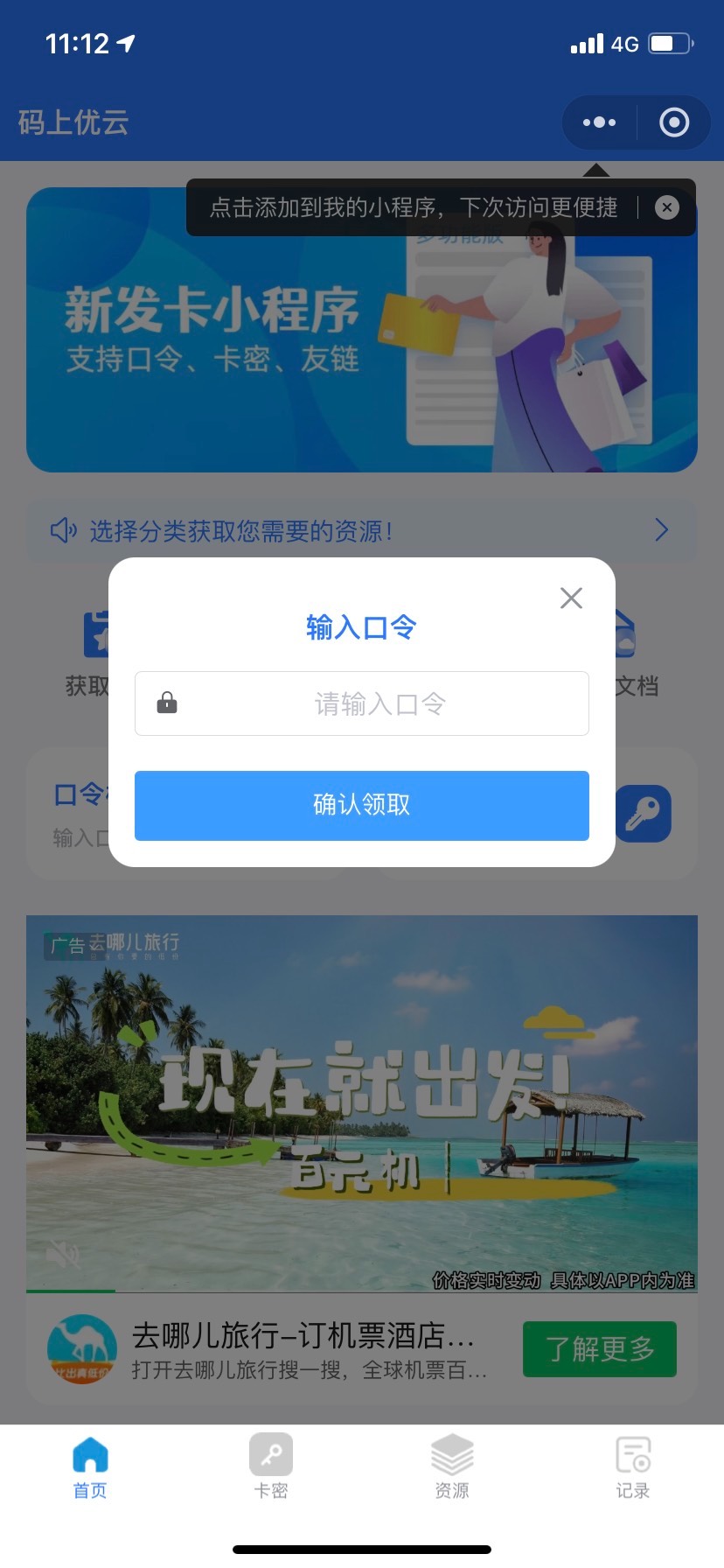The image size is (724, 1568).
Task: Switch to the 卡密 tab
Action: [271, 1466]
